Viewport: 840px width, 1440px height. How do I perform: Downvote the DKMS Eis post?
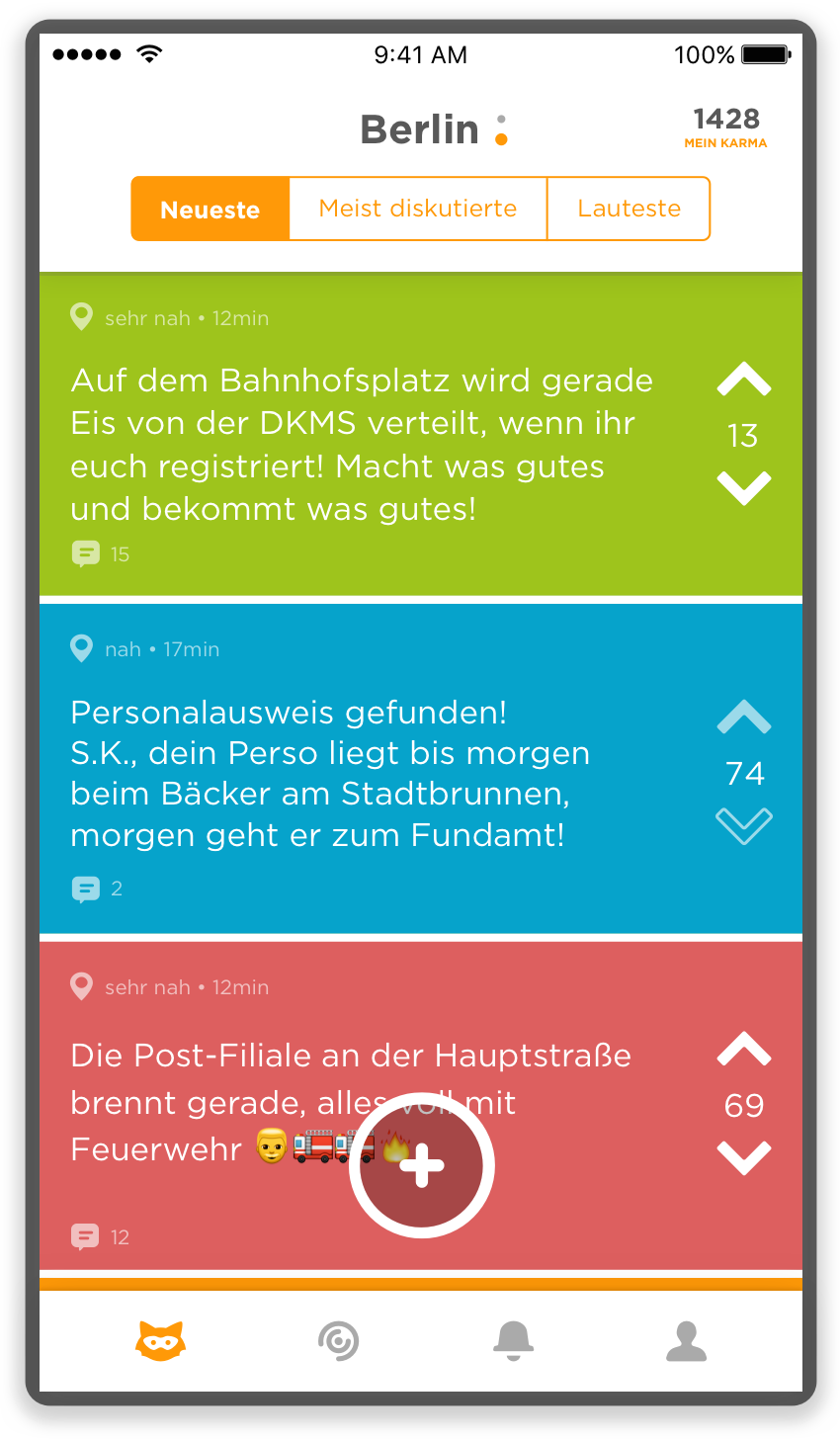[x=743, y=488]
